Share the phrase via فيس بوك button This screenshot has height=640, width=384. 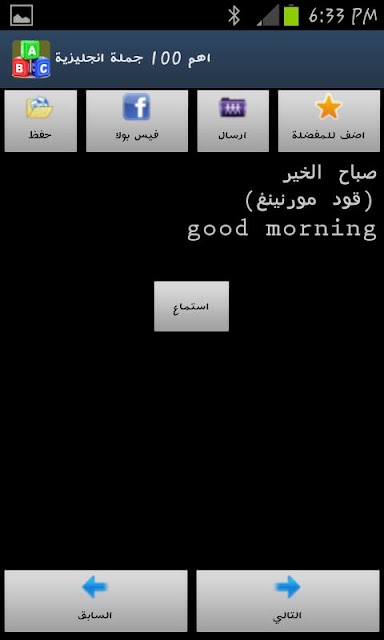pyautogui.click(x=137, y=121)
